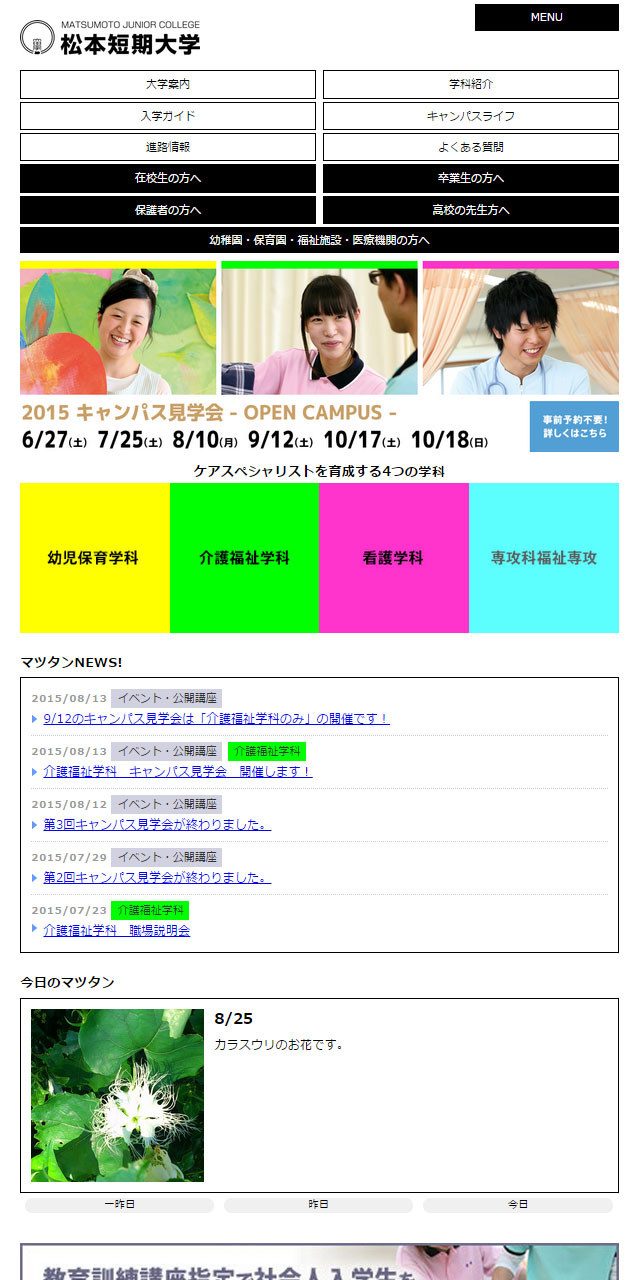Open 介護福祉学科 職場説明会 news link
Viewport: 640px width, 1280px height.
tap(116, 930)
